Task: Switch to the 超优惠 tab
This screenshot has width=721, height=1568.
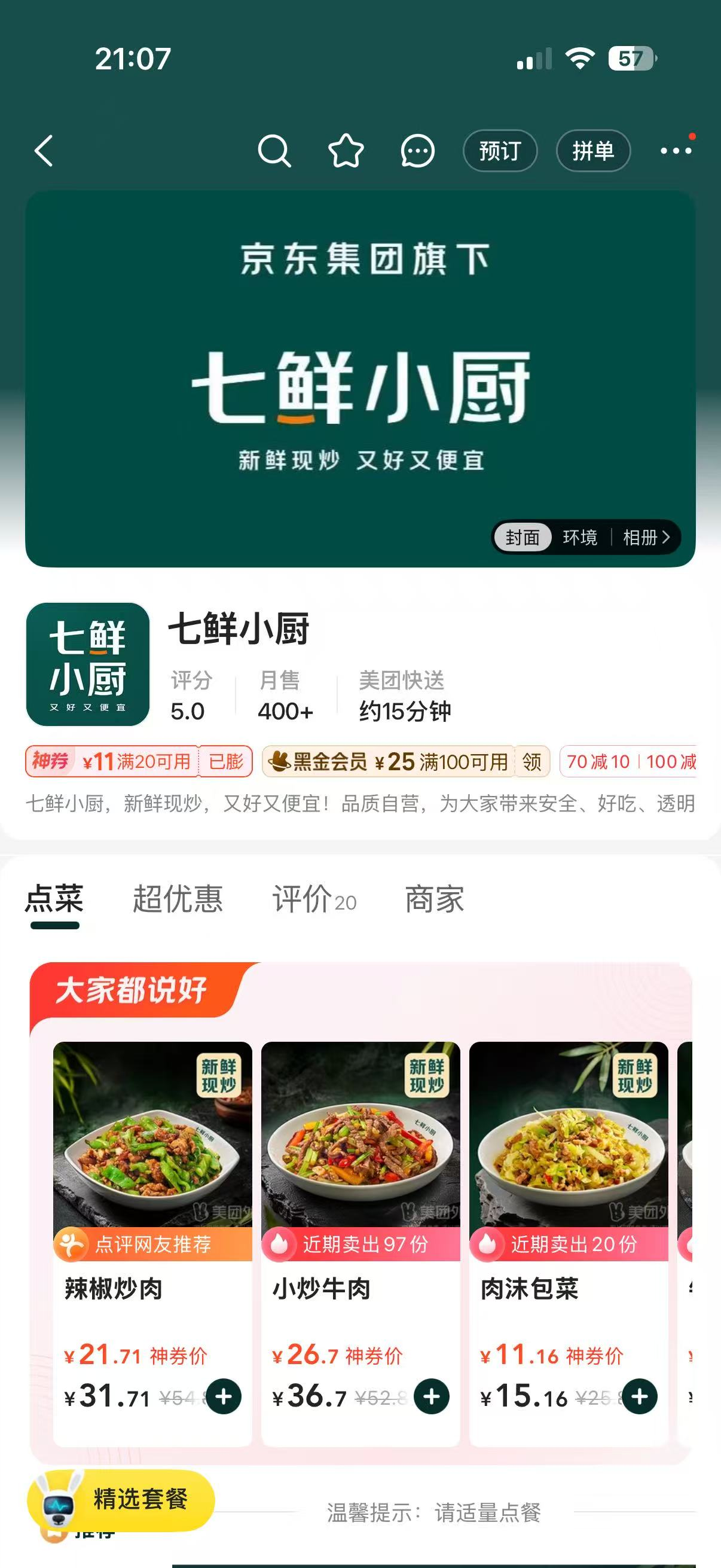Action: 178,899
